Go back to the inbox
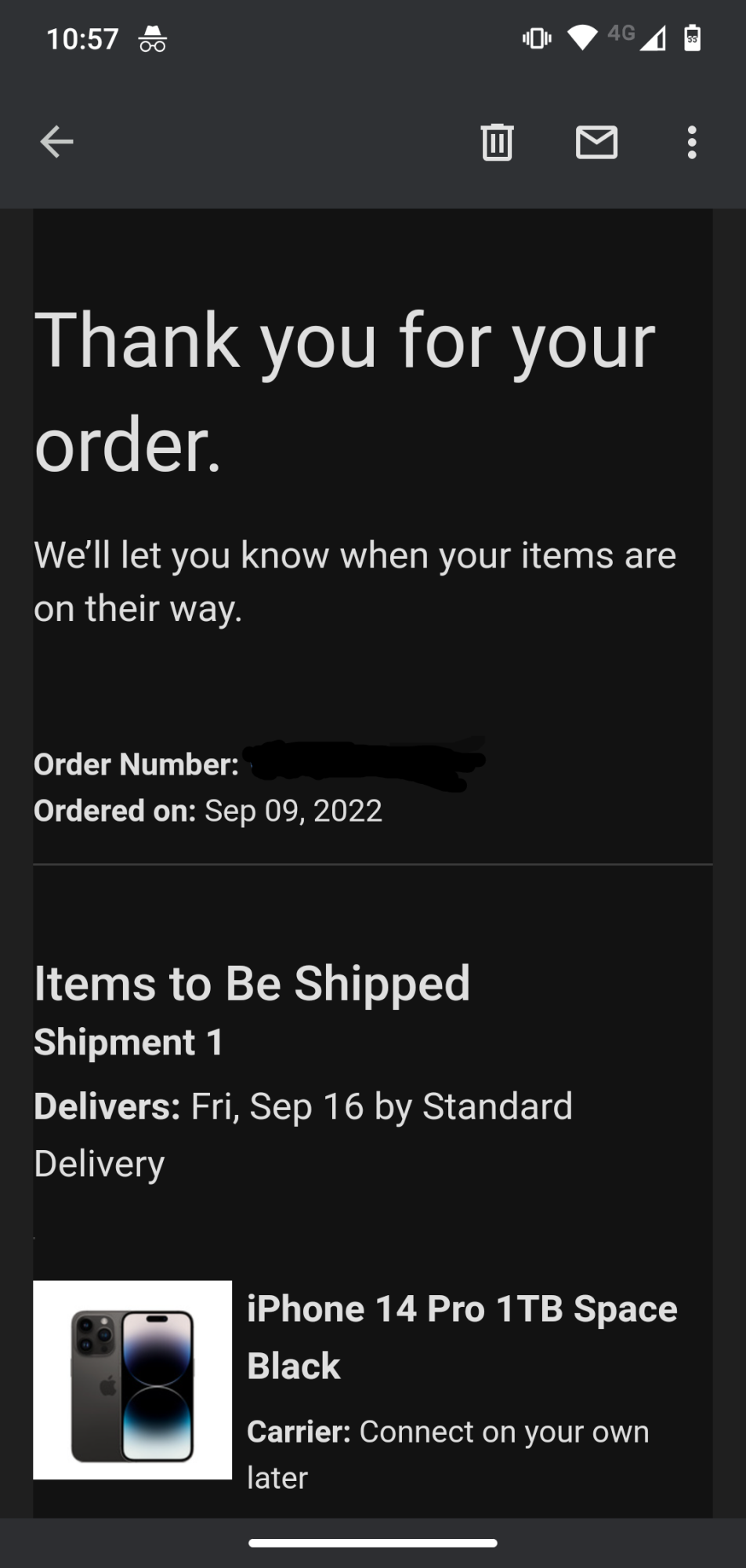 pos(56,142)
